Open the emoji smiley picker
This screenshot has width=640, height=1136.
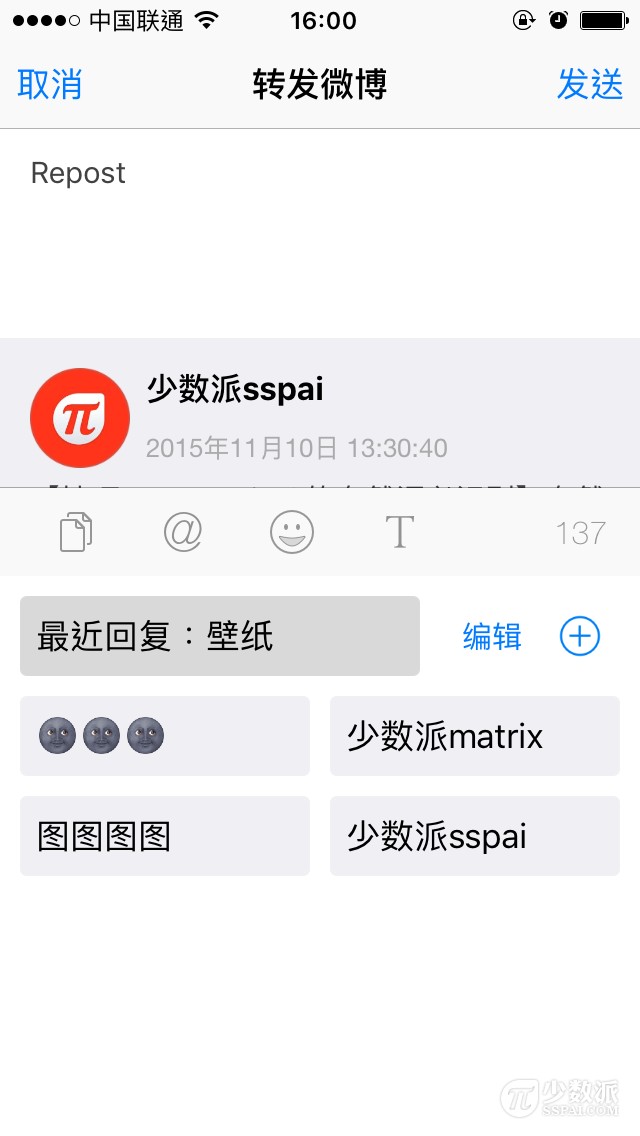pos(292,532)
